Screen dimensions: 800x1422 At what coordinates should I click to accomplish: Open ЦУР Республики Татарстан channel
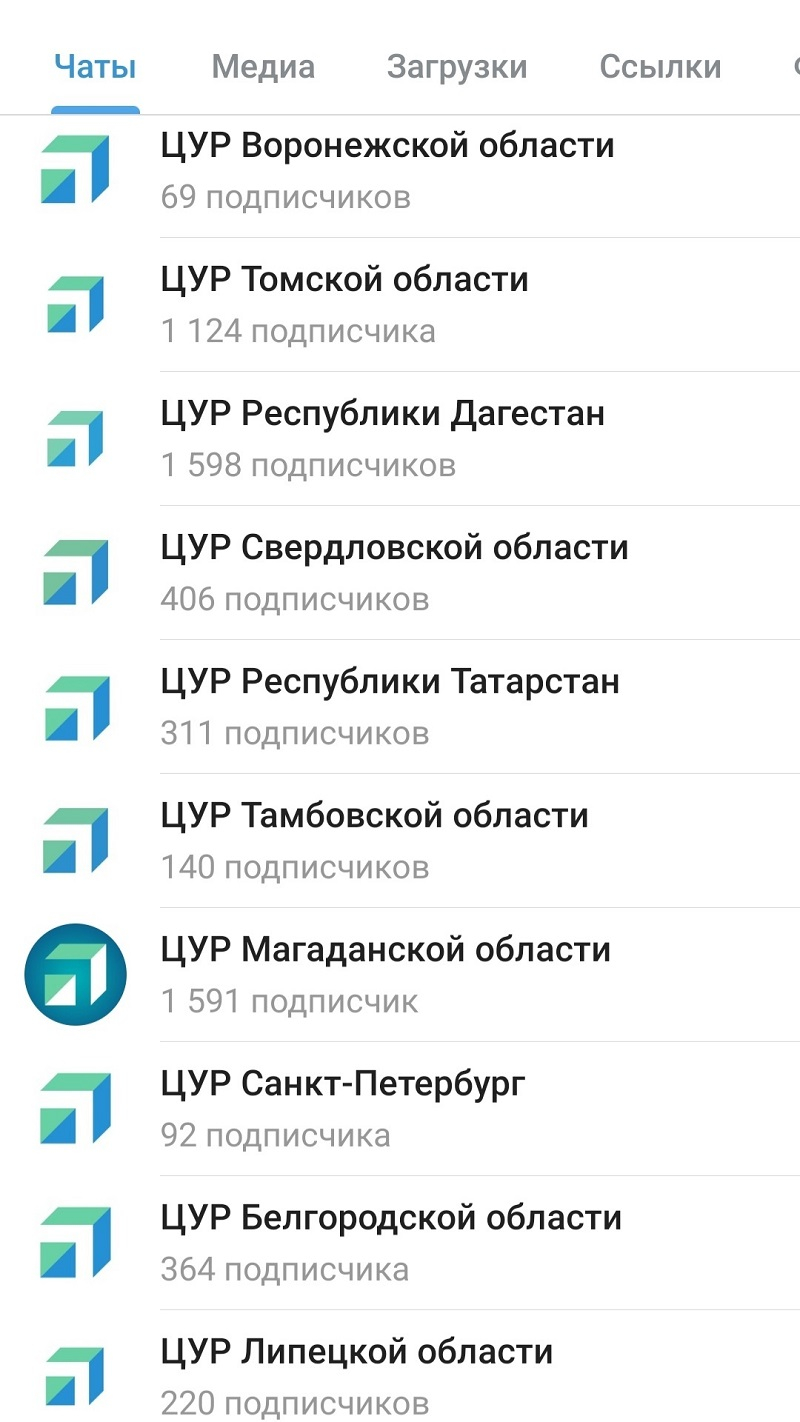coord(400,707)
